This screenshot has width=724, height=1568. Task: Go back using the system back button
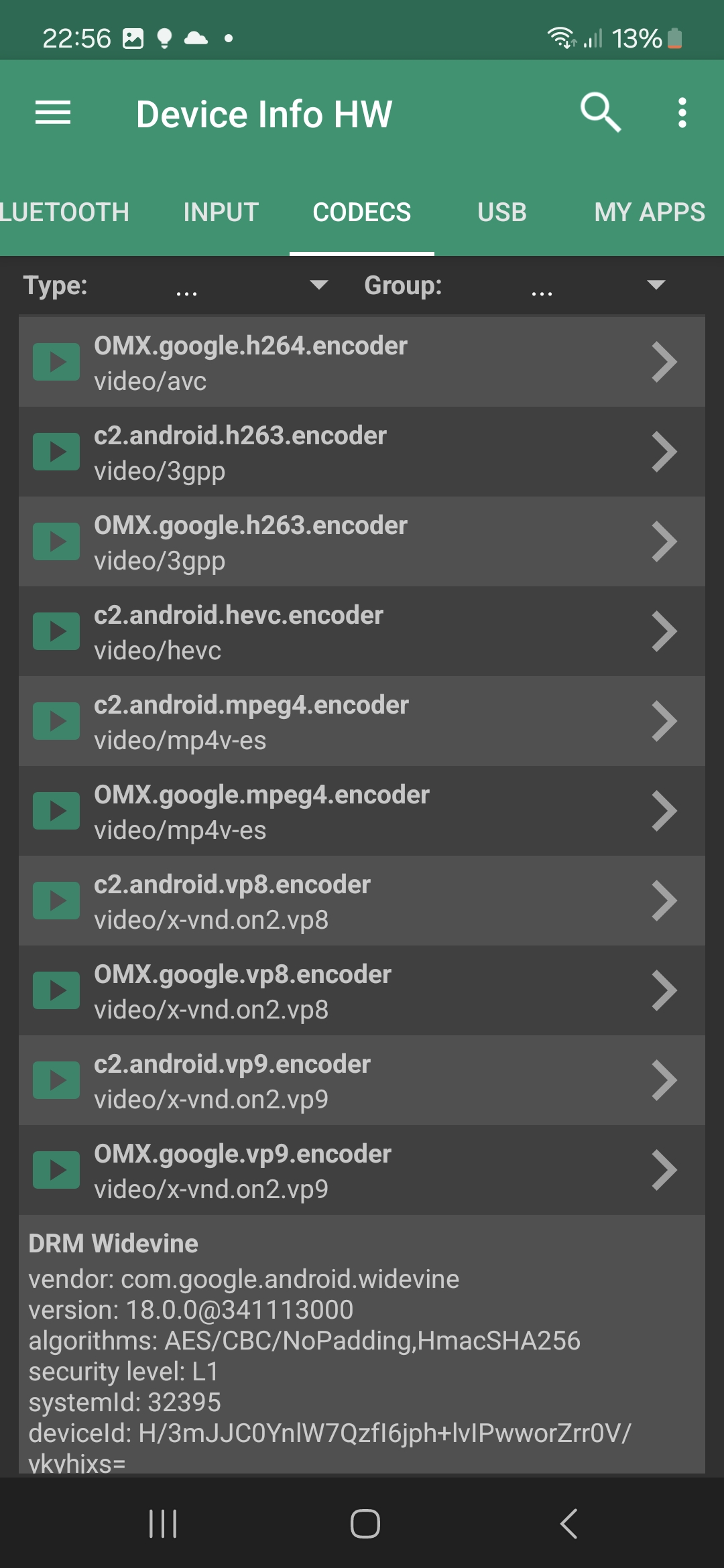(x=568, y=1524)
